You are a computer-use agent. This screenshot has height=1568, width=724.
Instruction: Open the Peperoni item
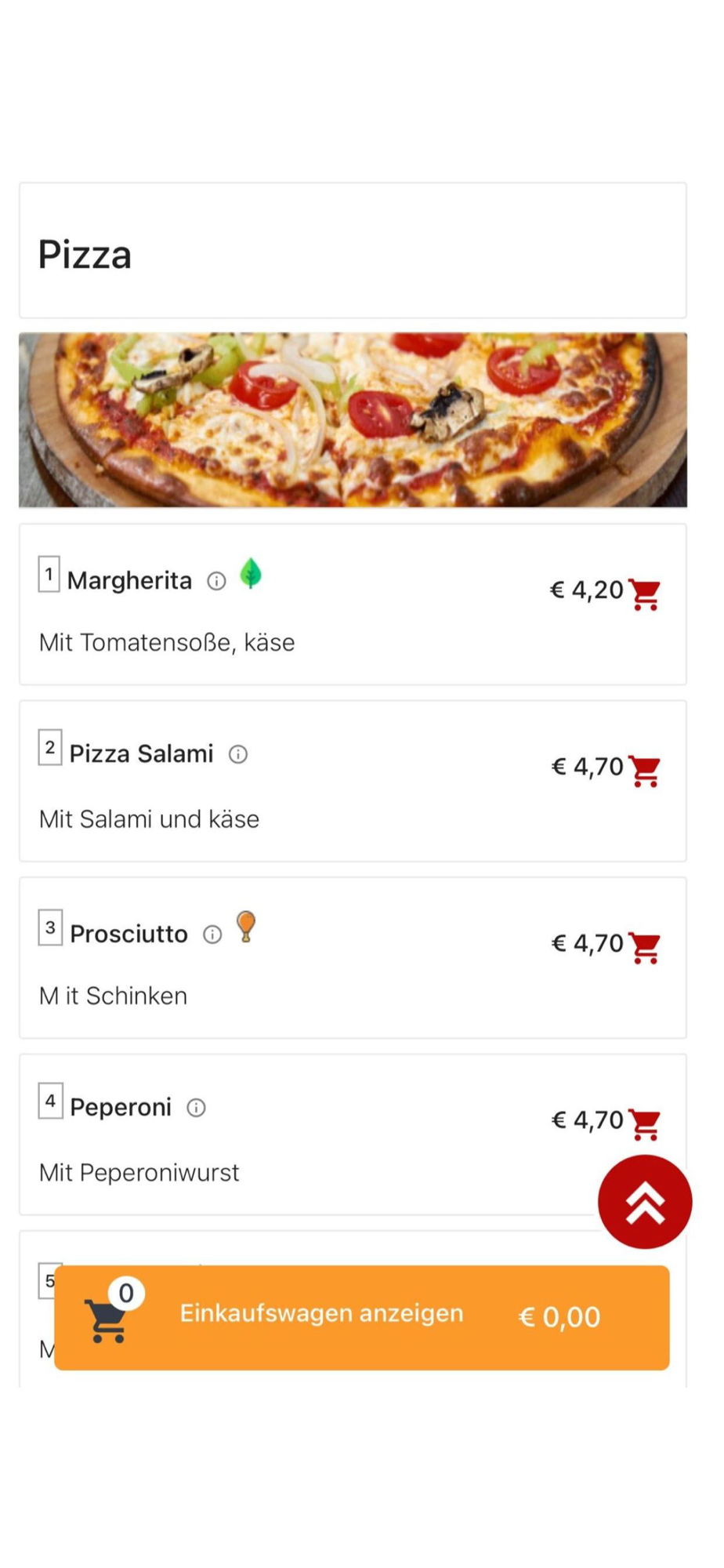coord(121,1108)
